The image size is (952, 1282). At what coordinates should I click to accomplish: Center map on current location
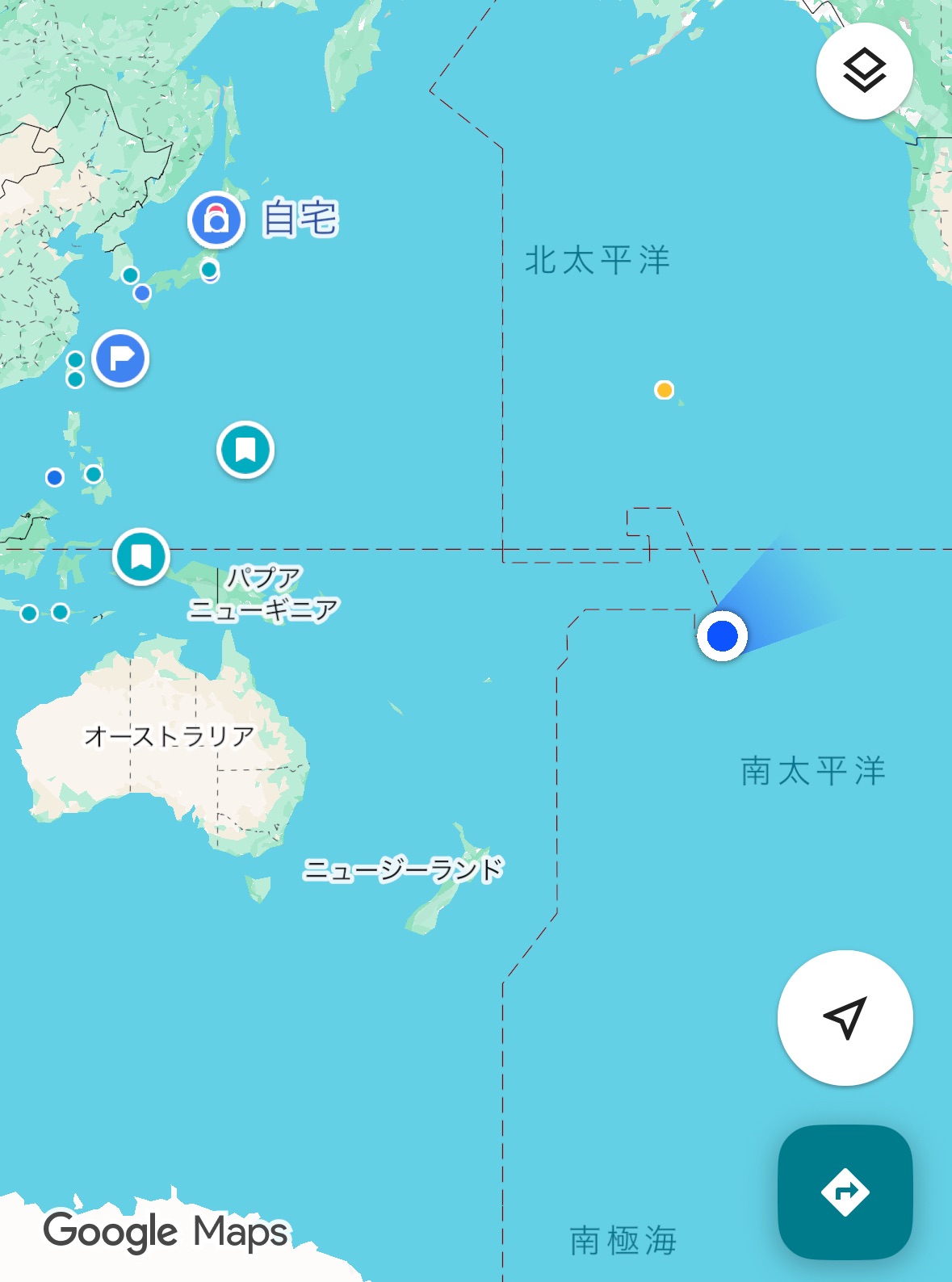point(845,1017)
